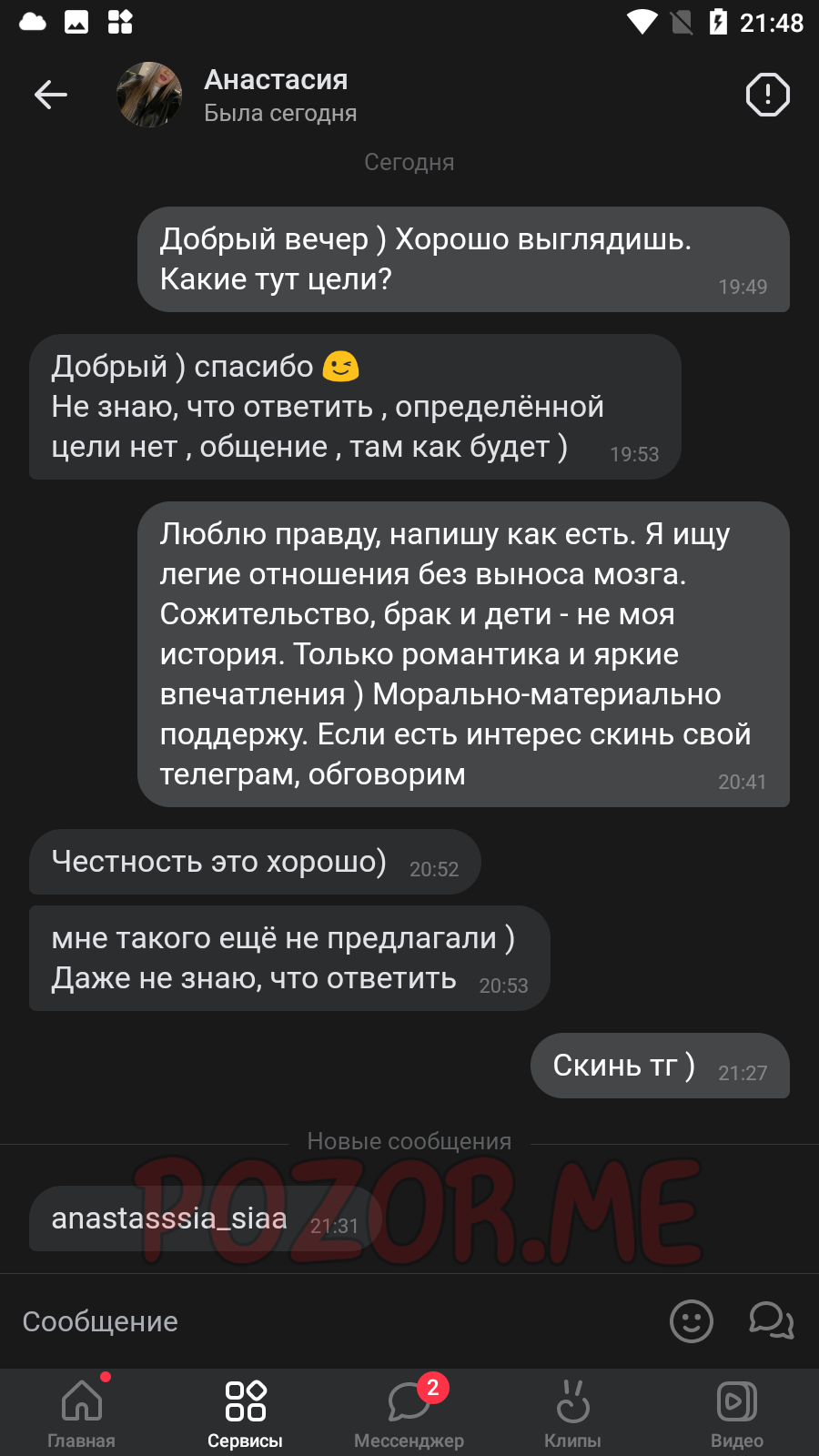Switch to the Сервисы tab

coord(246,1413)
